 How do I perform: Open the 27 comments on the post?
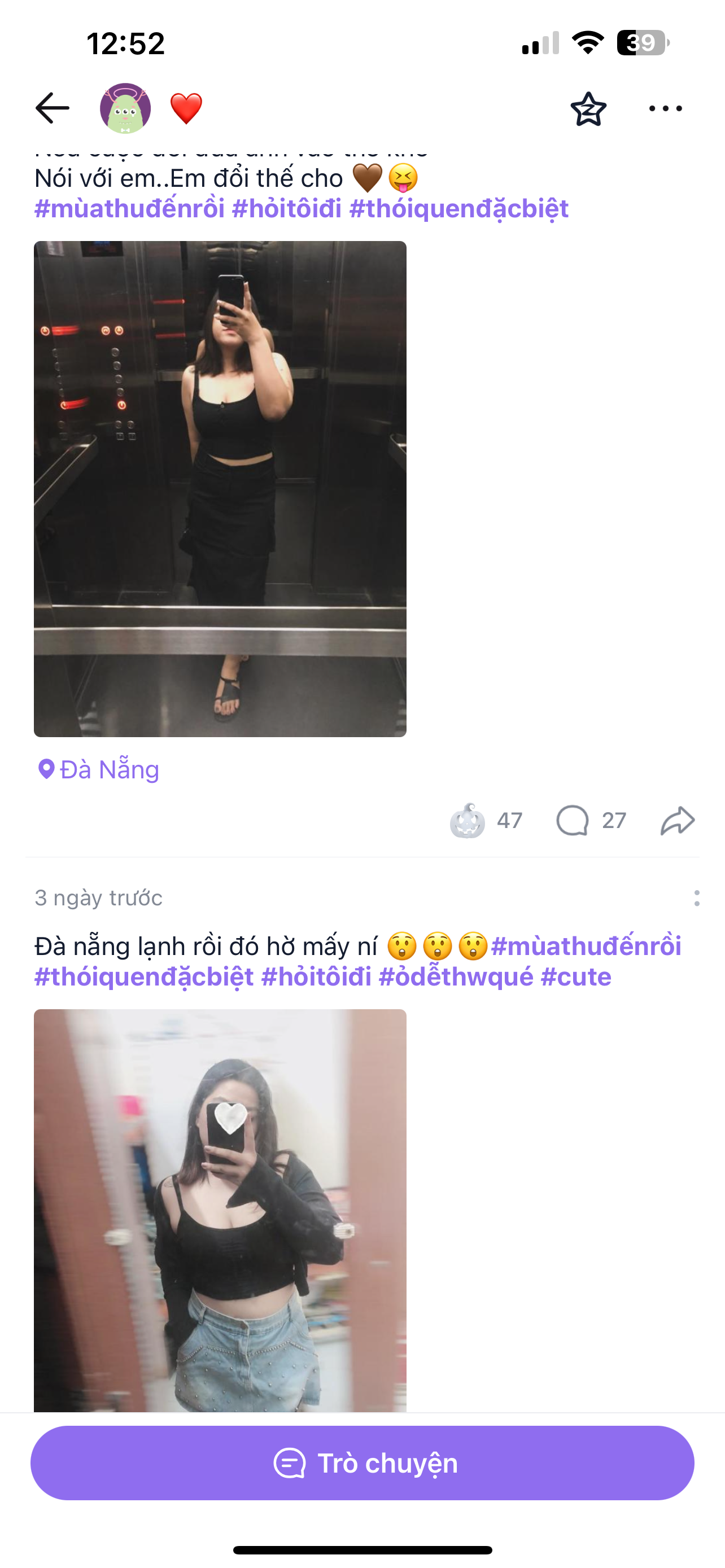click(574, 821)
